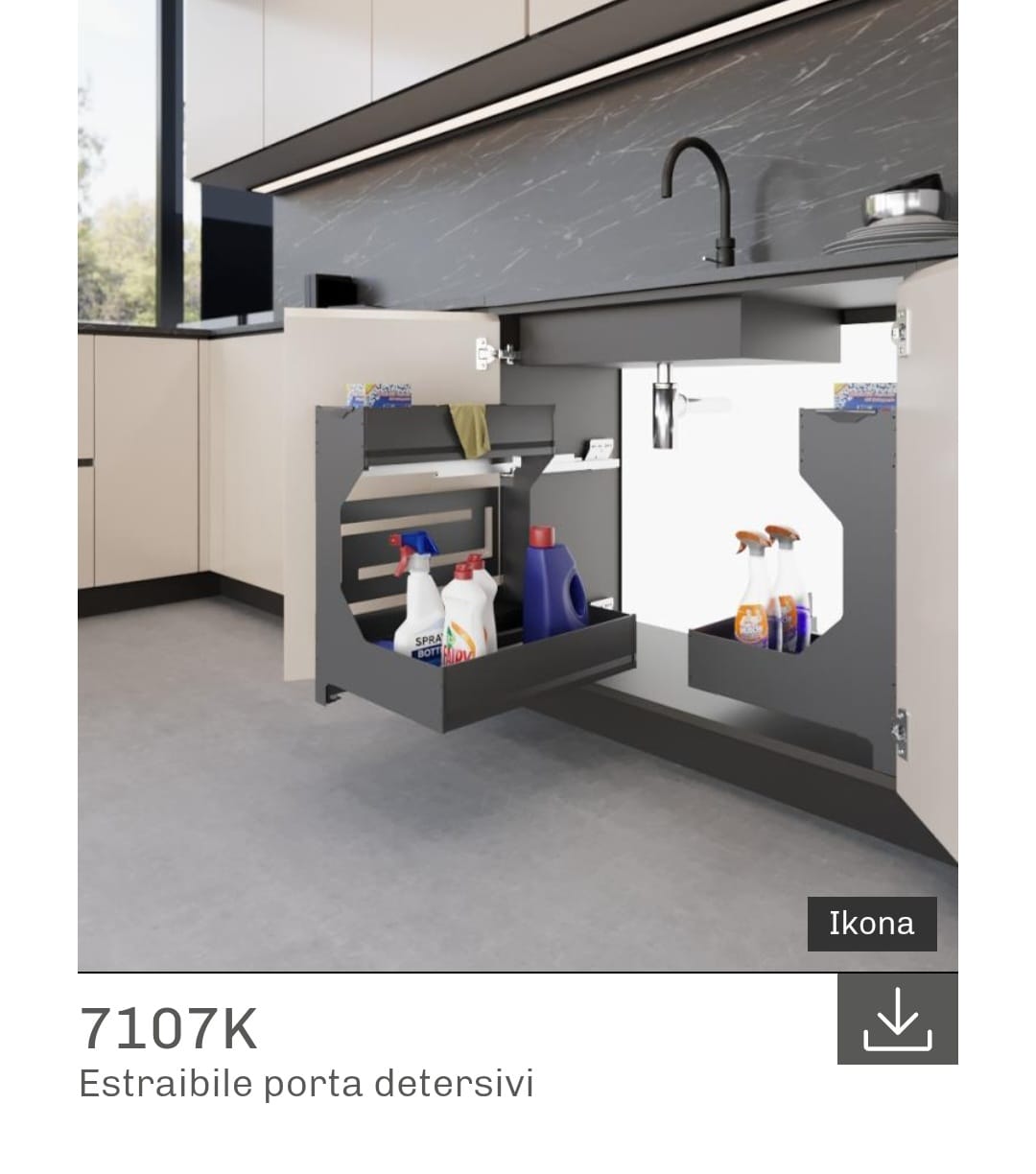The width and height of the screenshot is (1036, 1174).
Task: Download the 7107K product sheet
Action: tap(897, 1019)
